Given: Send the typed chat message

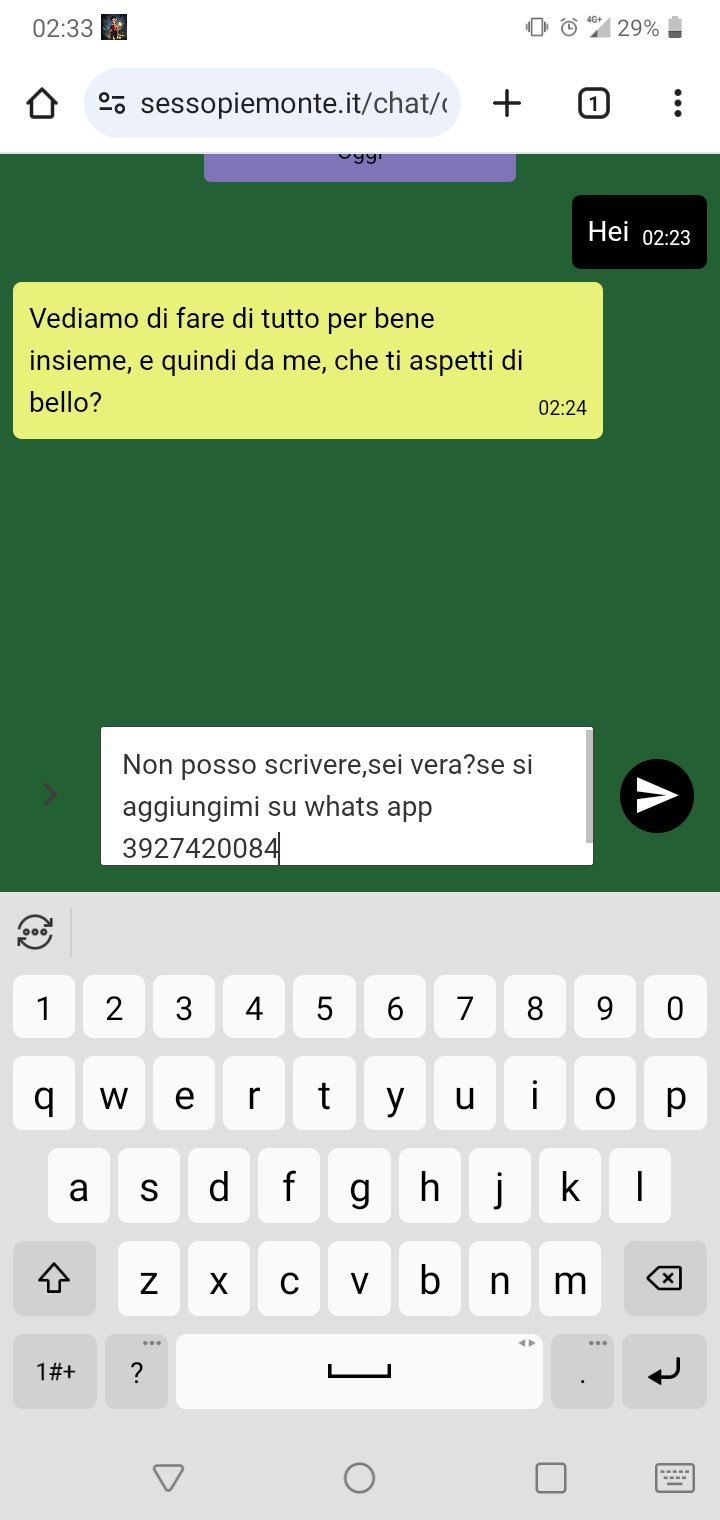Looking at the screenshot, I should 656,796.
